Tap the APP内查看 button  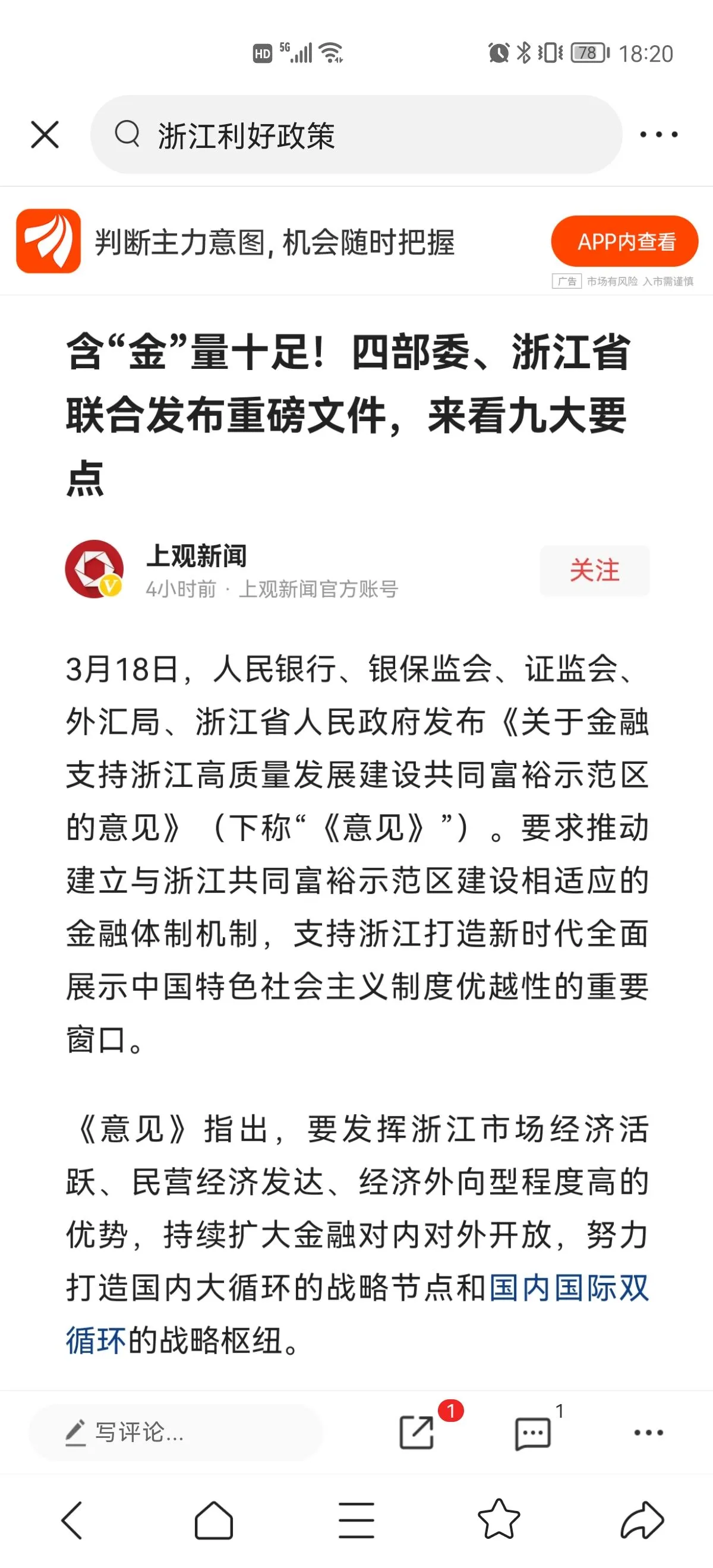pos(624,242)
